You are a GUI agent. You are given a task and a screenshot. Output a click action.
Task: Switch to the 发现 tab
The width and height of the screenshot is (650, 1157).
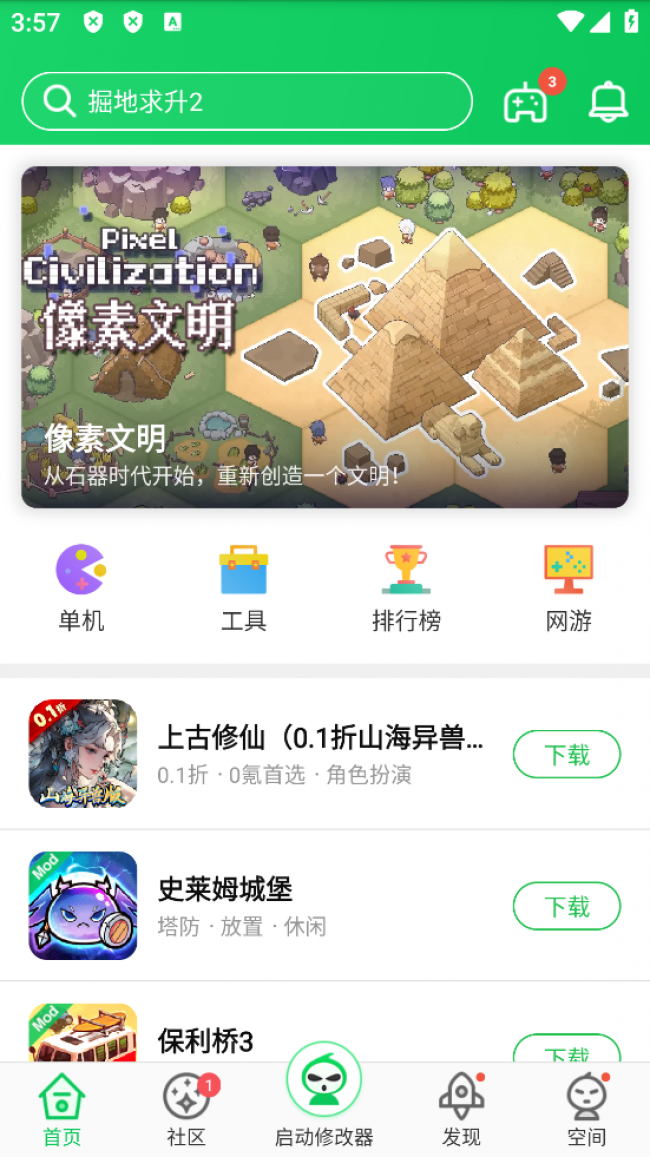coord(461,1110)
